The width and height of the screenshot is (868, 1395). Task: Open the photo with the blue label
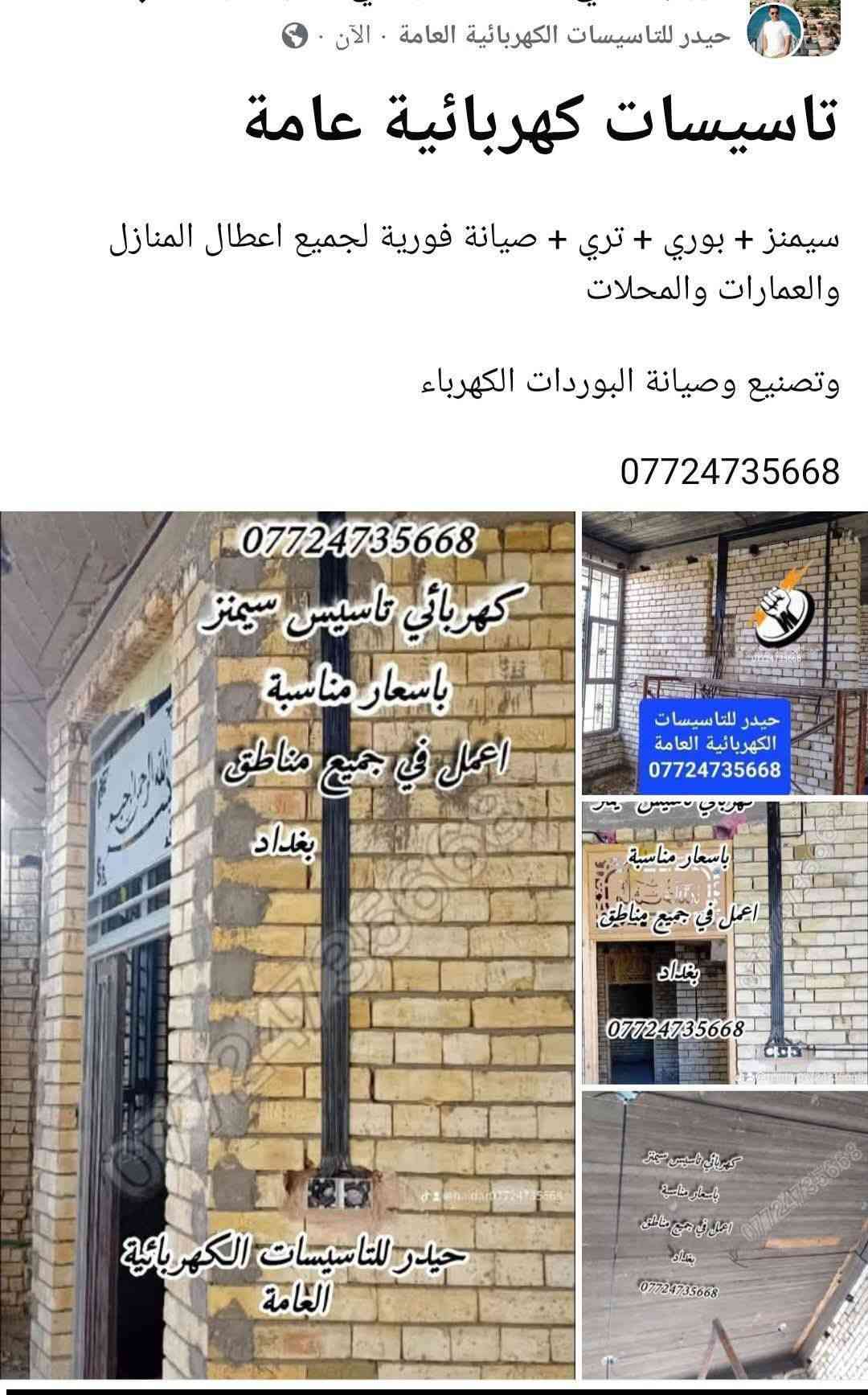coord(725,653)
